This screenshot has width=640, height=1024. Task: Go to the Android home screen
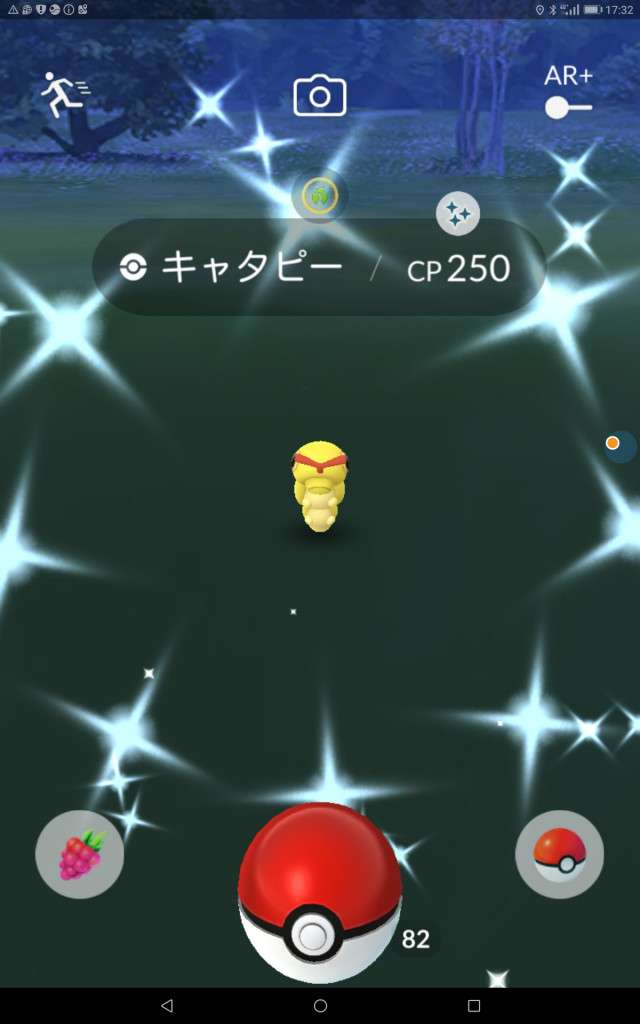(x=320, y=1005)
